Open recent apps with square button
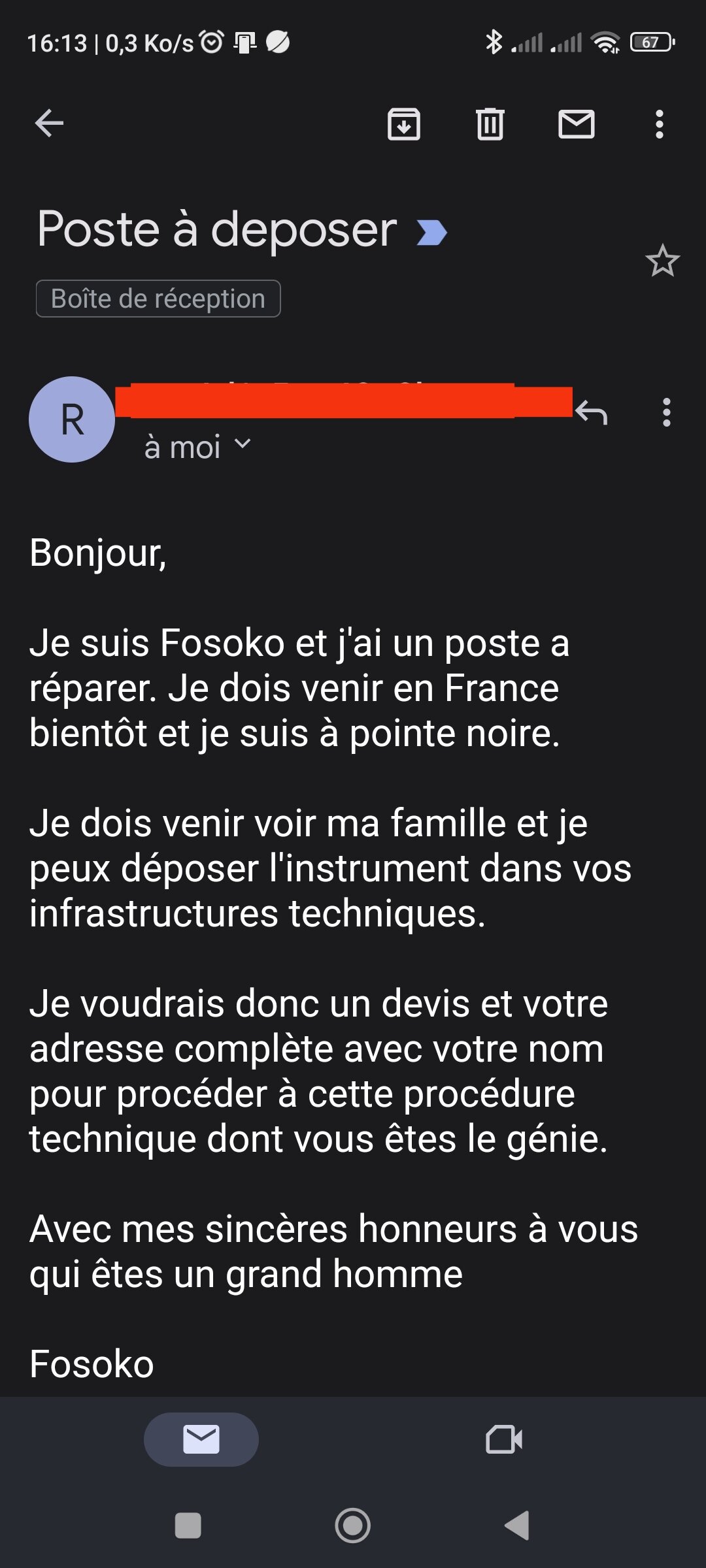This screenshot has height=1568, width=706. pyautogui.click(x=188, y=1526)
